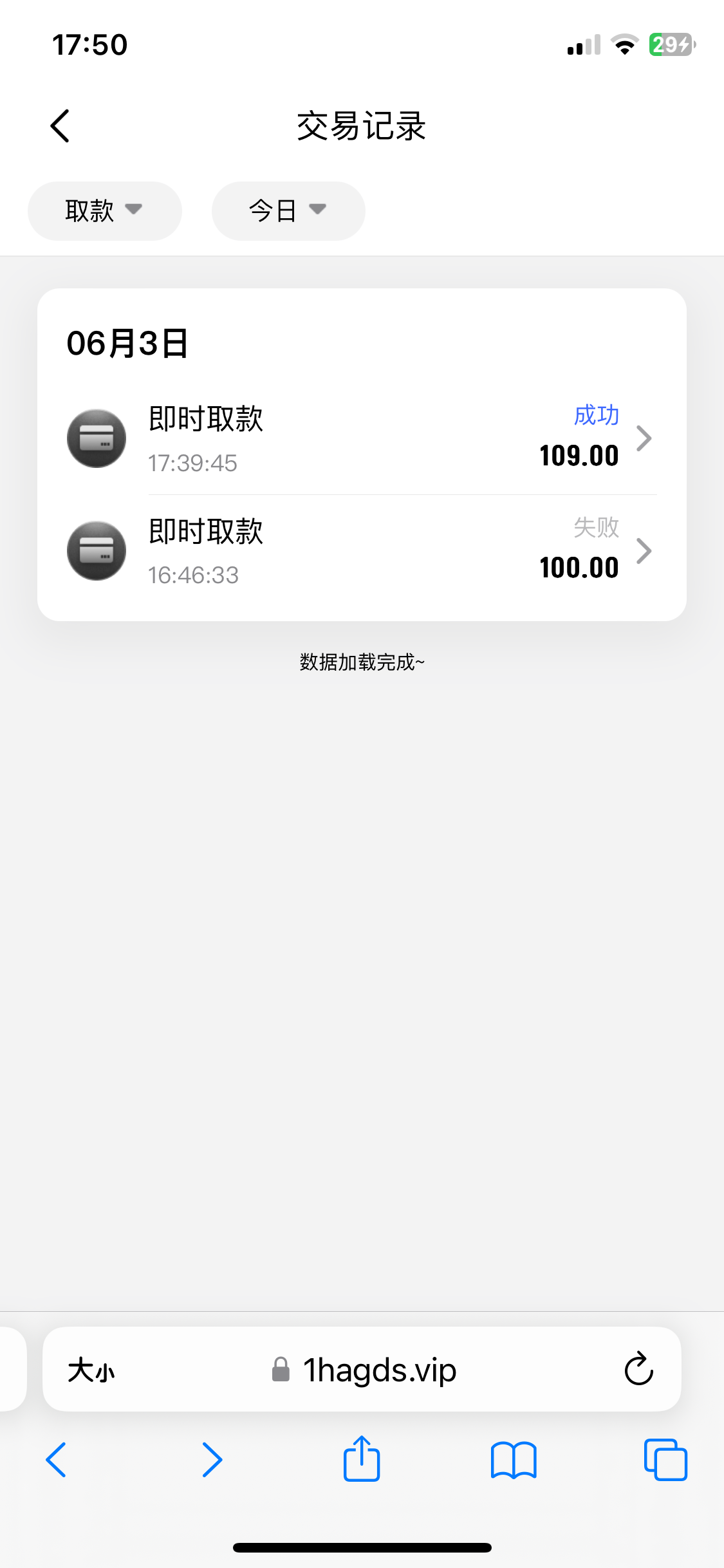View the failed 100.00 withdrawal details
Screen dimensions: 724x1568
tap(362, 551)
